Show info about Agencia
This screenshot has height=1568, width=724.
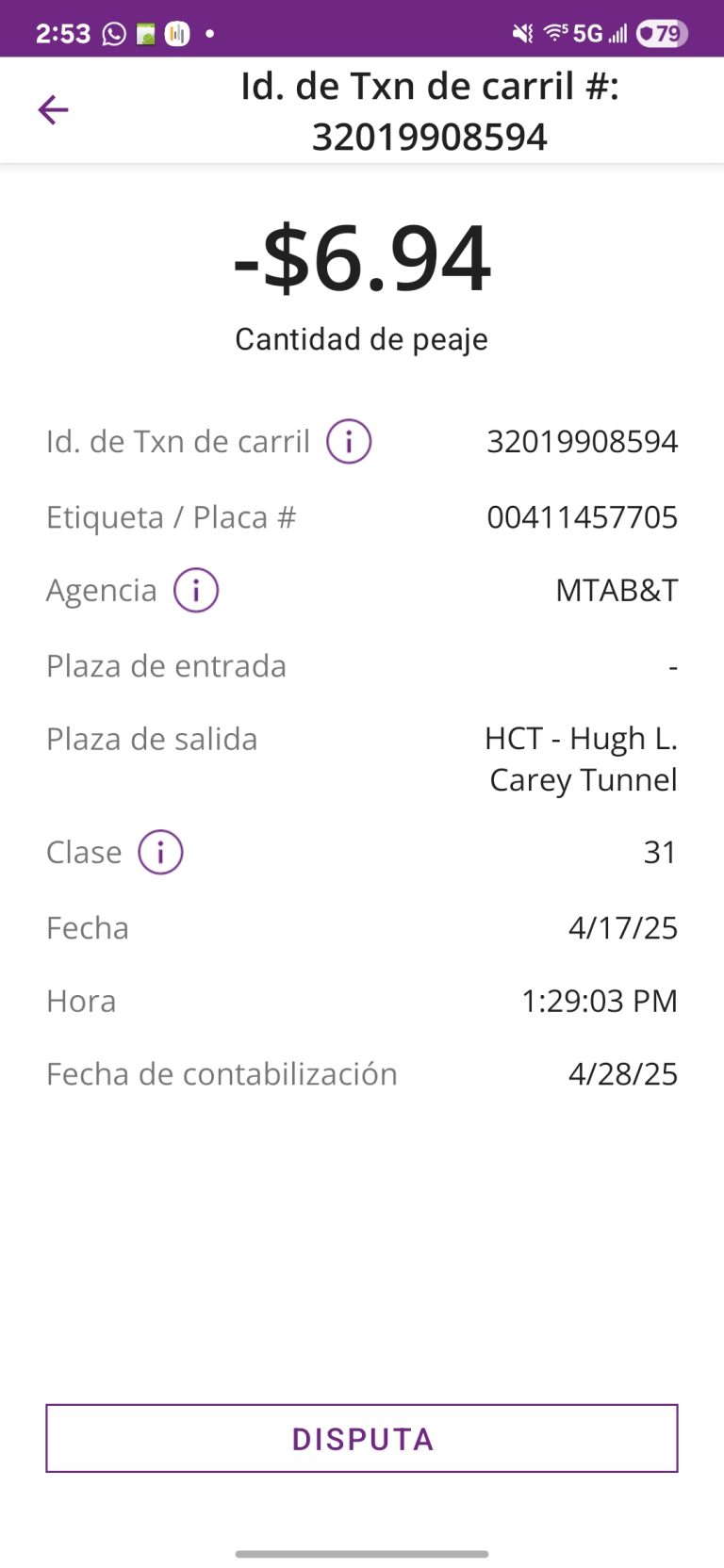click(x=196, y=591)
